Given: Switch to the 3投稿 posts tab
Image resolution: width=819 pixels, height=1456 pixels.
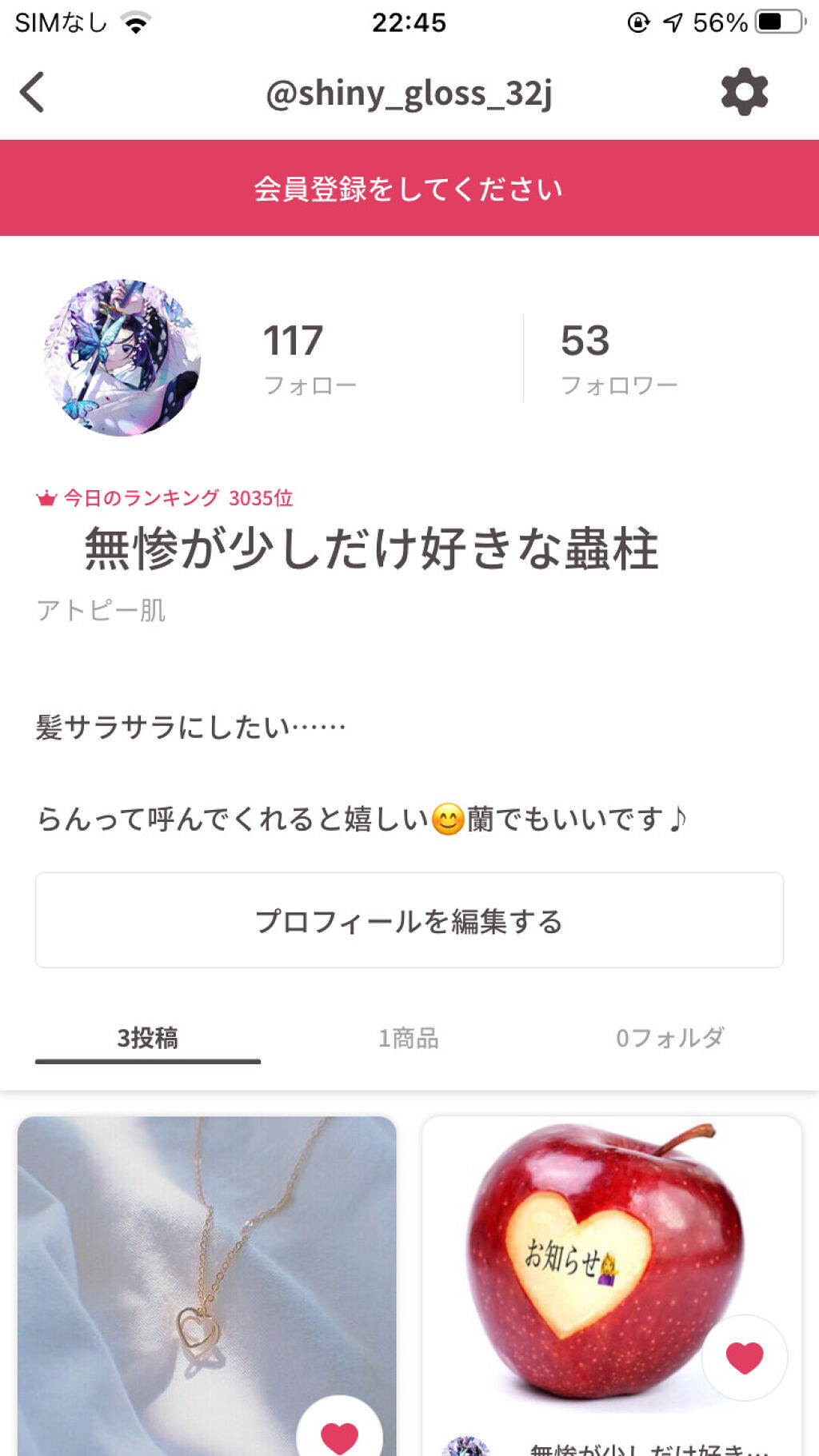Looking at the screenshot, I should pos(148,1038).
